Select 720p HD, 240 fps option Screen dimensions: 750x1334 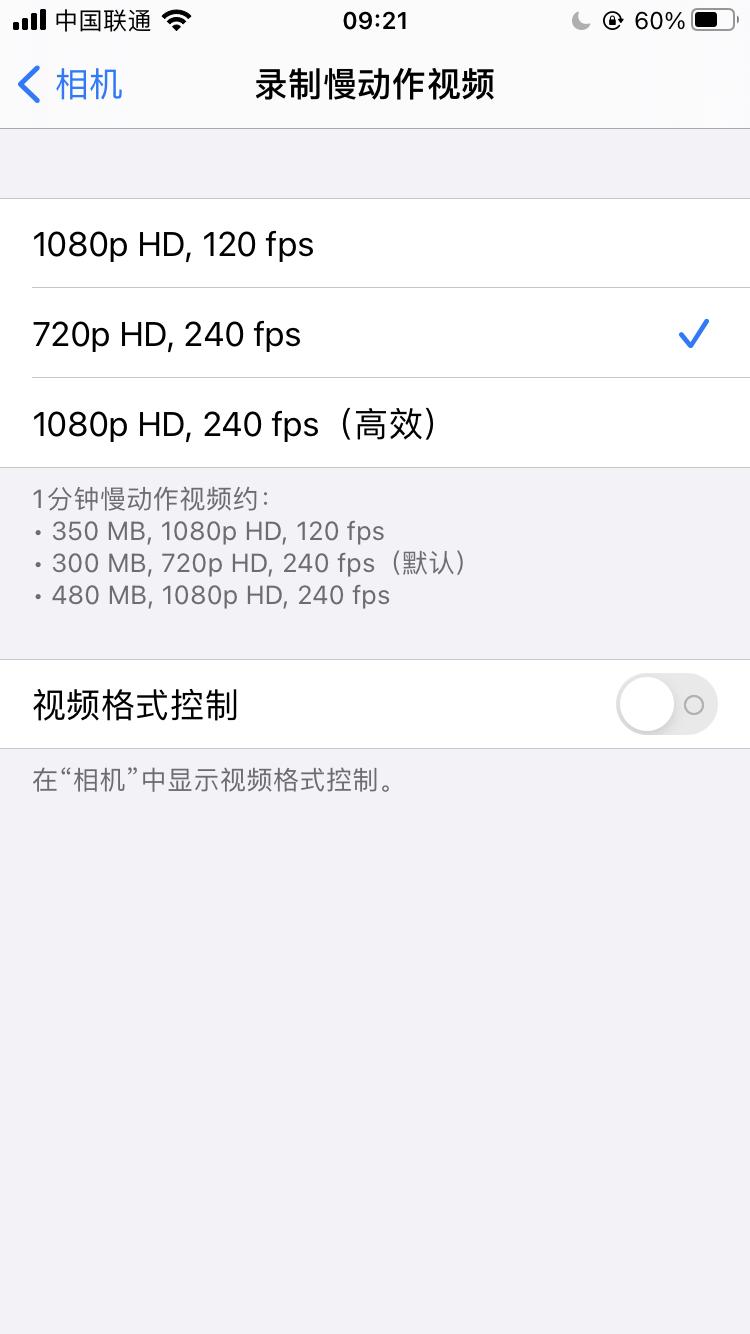(x=374, y=334)
